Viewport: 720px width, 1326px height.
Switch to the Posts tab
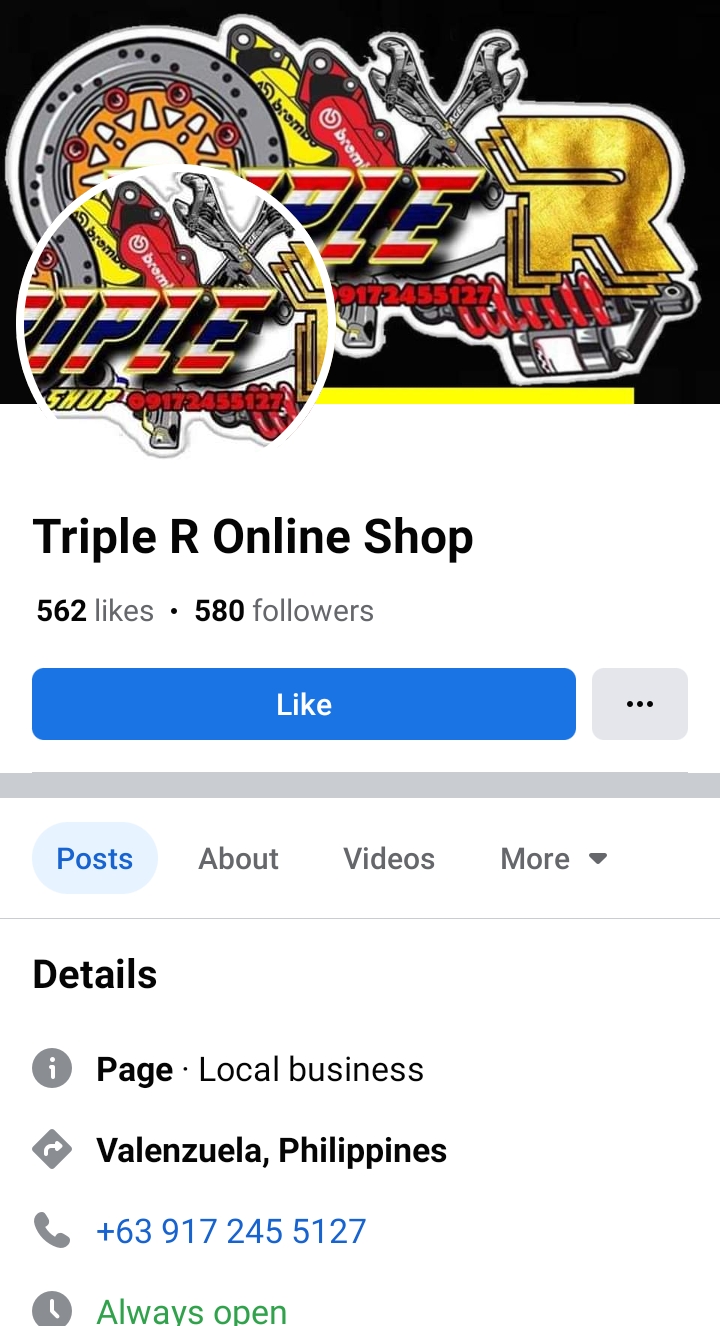coord(95,858)
